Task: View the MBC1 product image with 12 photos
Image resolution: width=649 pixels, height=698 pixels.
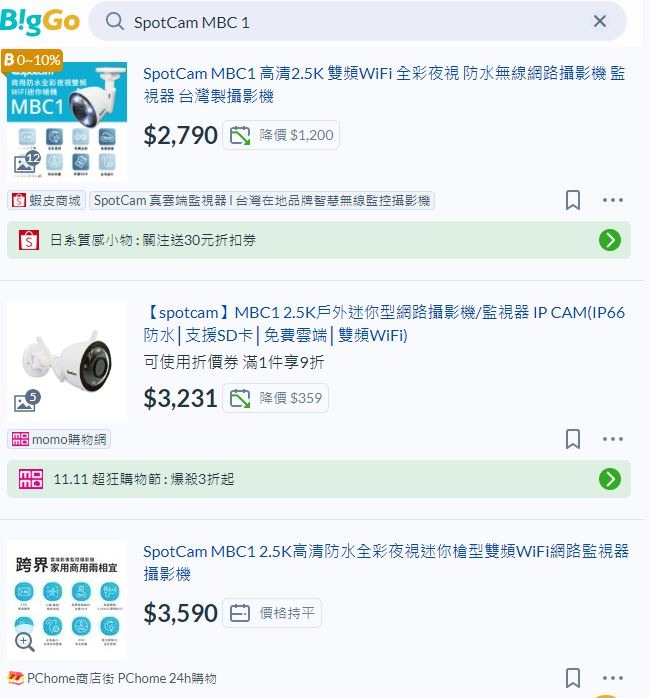Action: click(67, 120)
